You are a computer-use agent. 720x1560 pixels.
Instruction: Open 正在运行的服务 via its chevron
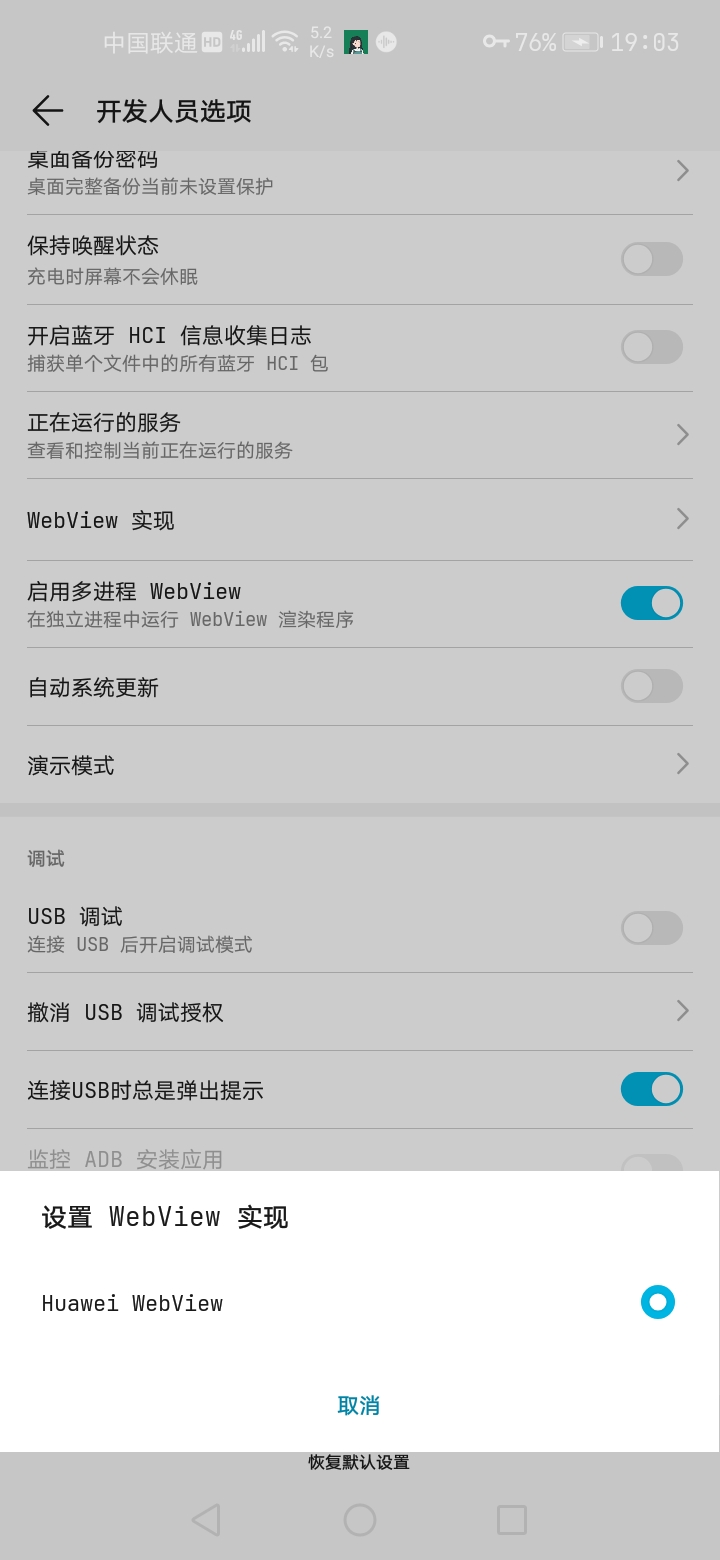(681, 435)
